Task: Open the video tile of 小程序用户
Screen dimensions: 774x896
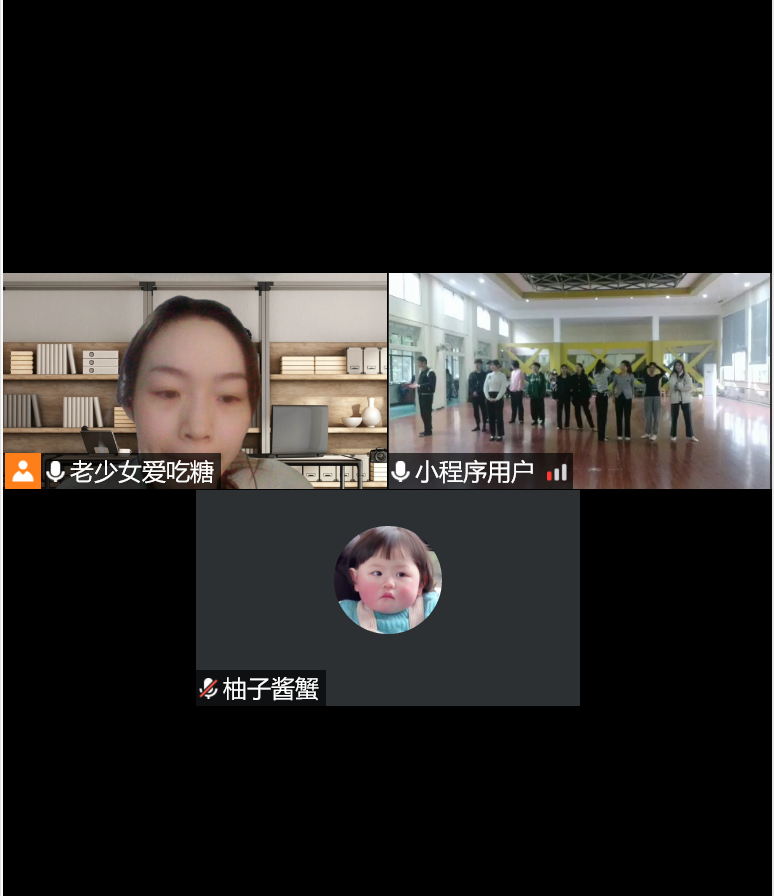Action: [x=580, y=380]
